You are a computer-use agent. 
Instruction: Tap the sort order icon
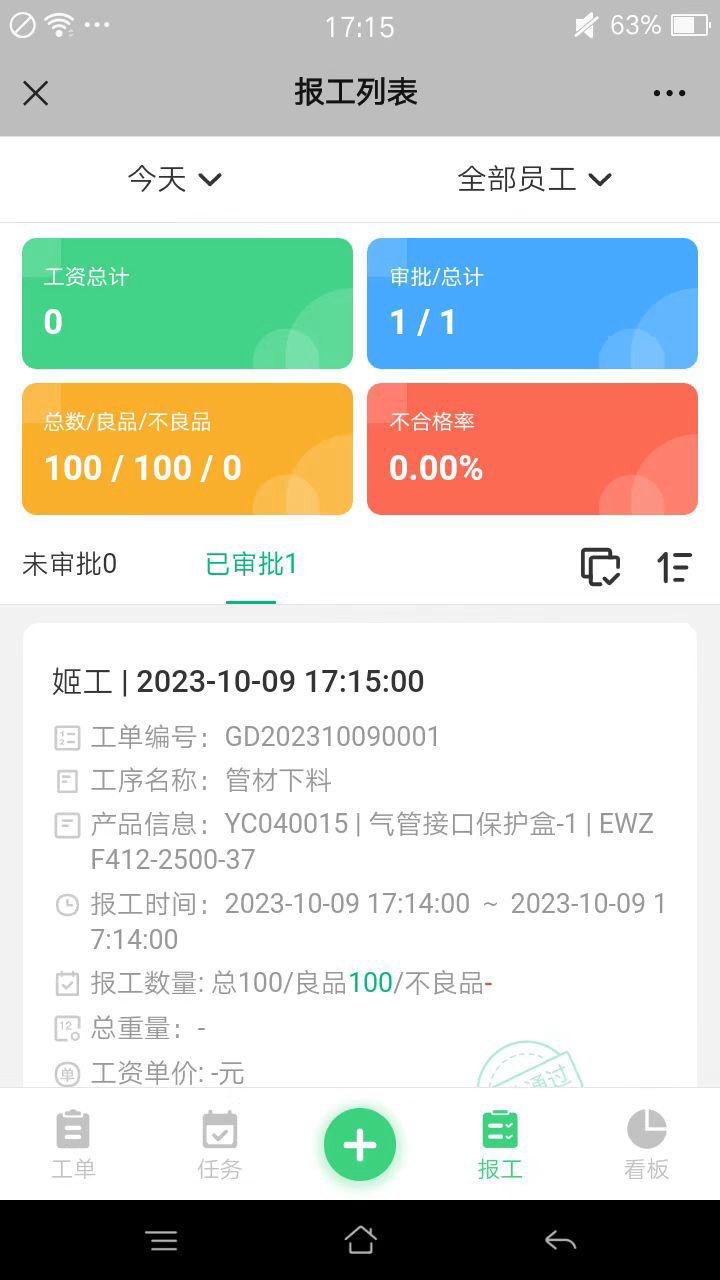point(674,566)
